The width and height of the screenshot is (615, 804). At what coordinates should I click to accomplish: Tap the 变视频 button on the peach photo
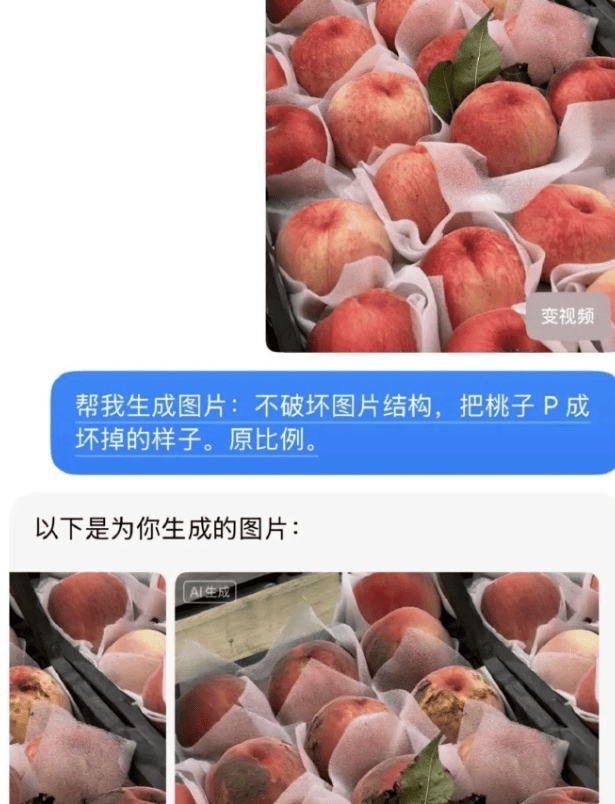568,316
